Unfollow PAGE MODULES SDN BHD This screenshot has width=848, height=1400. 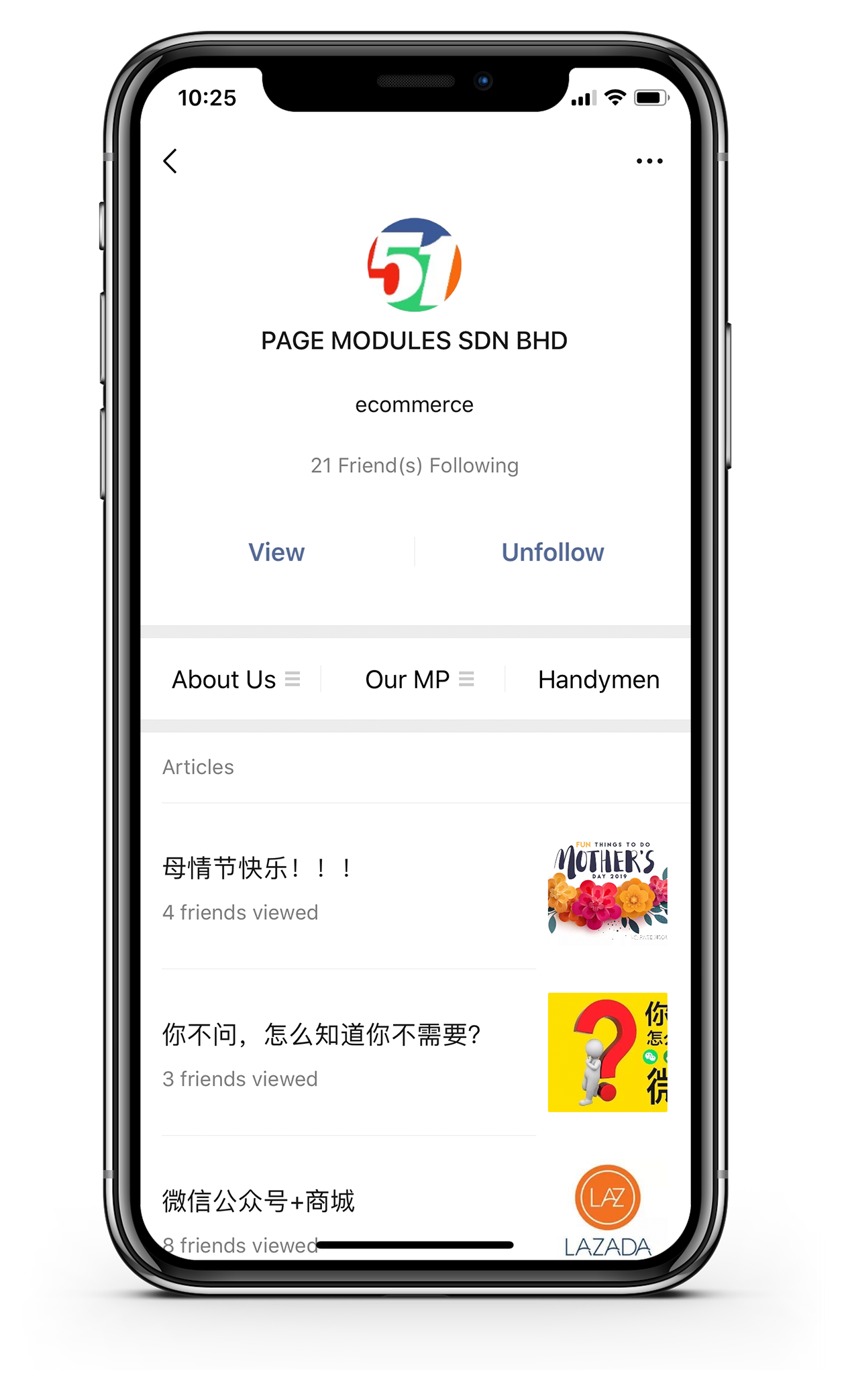pos(553,552)
